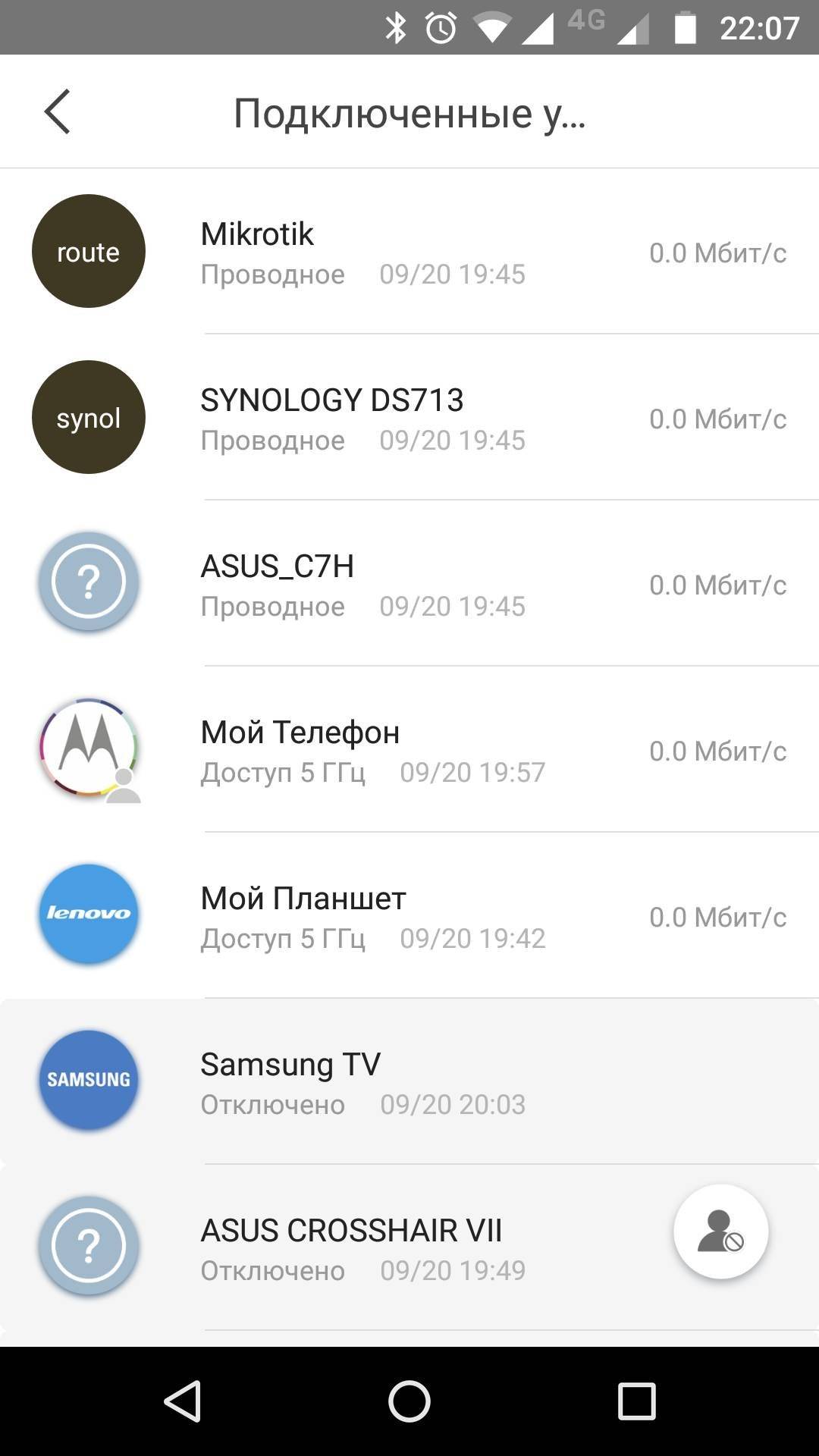
Task: Go to the Android home screen
Action: (409, 1401)
